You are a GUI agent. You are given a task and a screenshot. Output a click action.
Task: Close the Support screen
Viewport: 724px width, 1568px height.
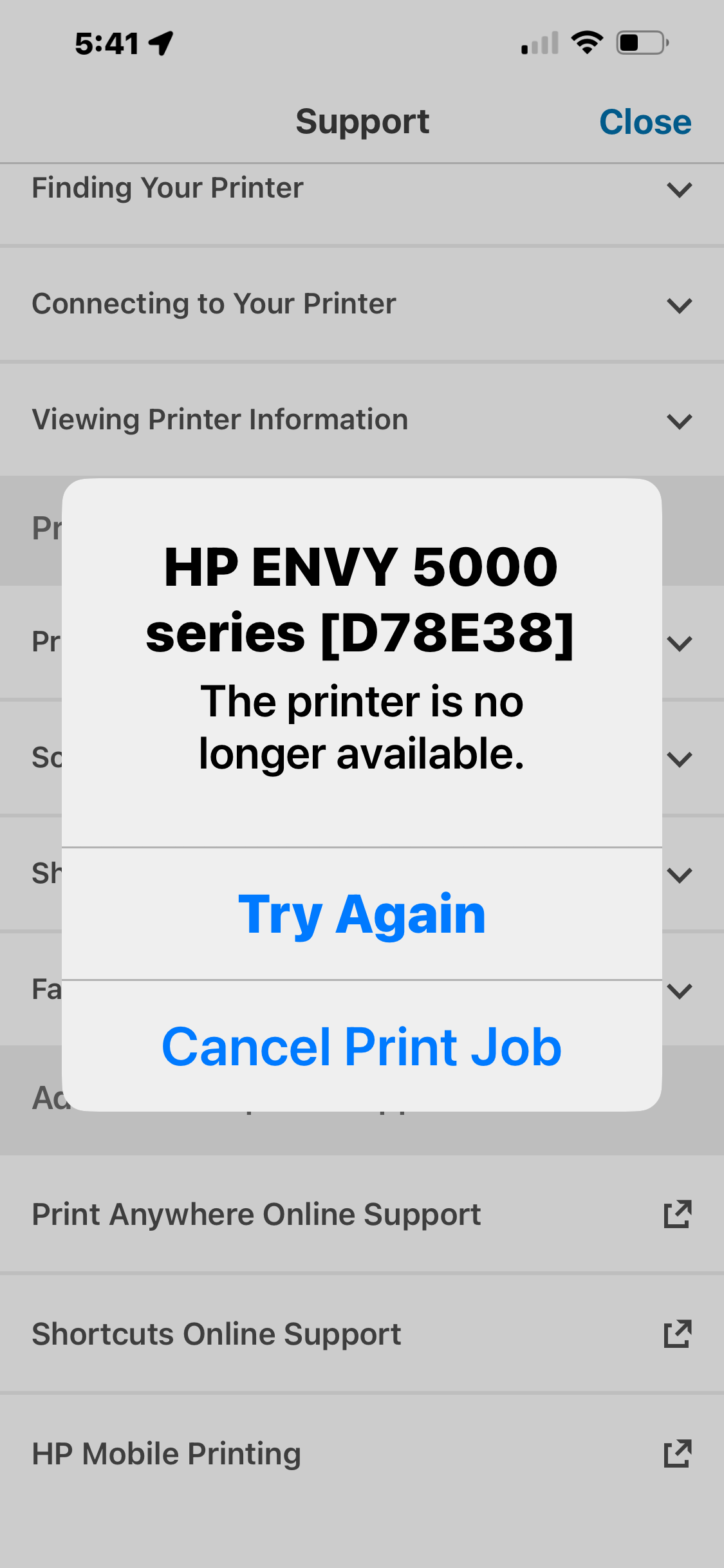pos(645,122)
